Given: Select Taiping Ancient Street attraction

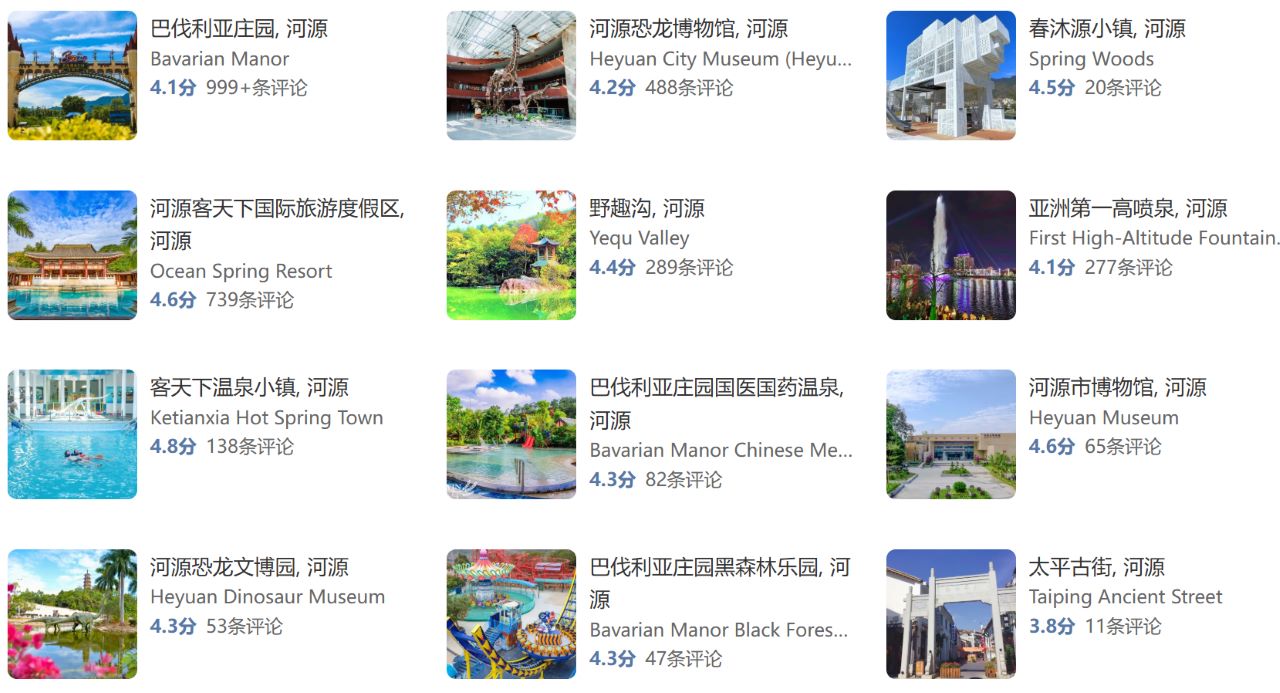Looking at the screenshot, I should point(1096,568).
